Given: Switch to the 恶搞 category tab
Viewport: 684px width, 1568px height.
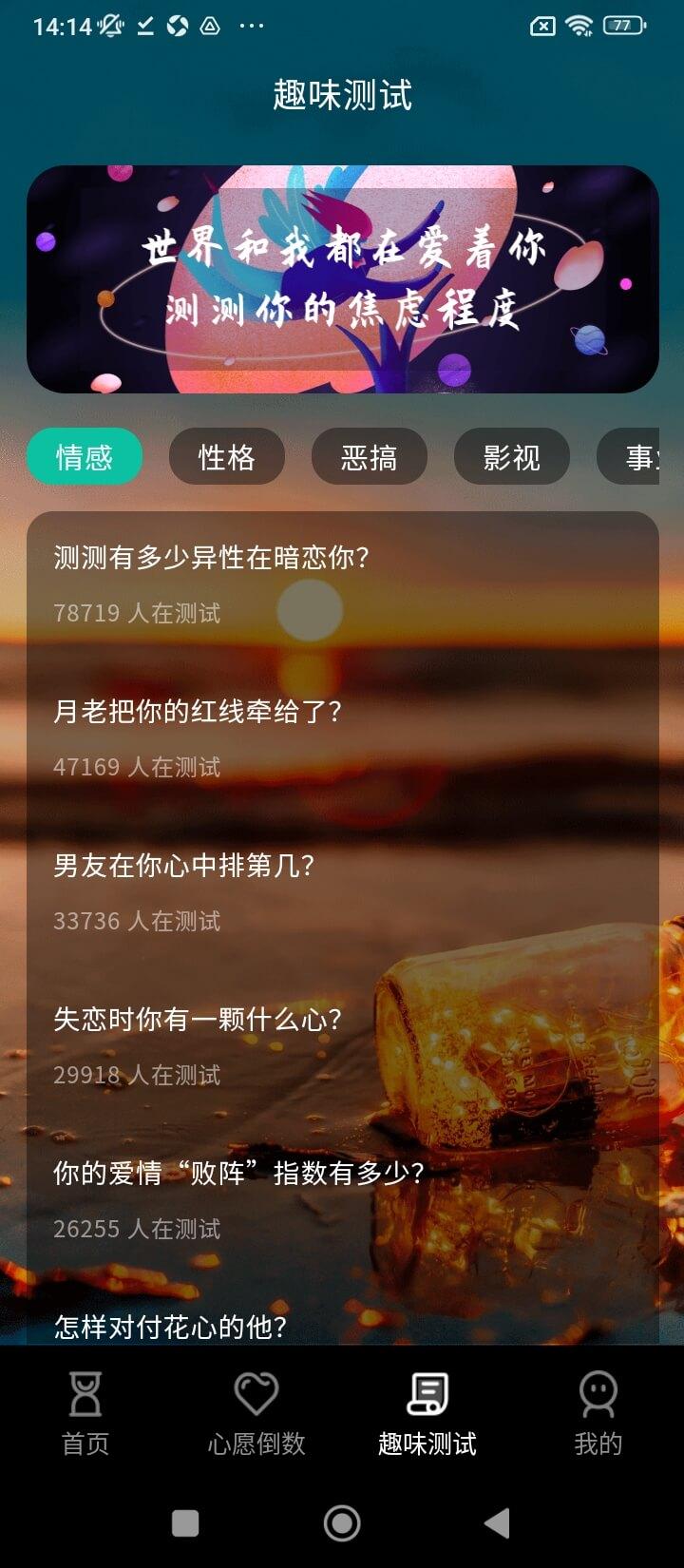Looking at the screenshot, I should click(x=370, y=457).
